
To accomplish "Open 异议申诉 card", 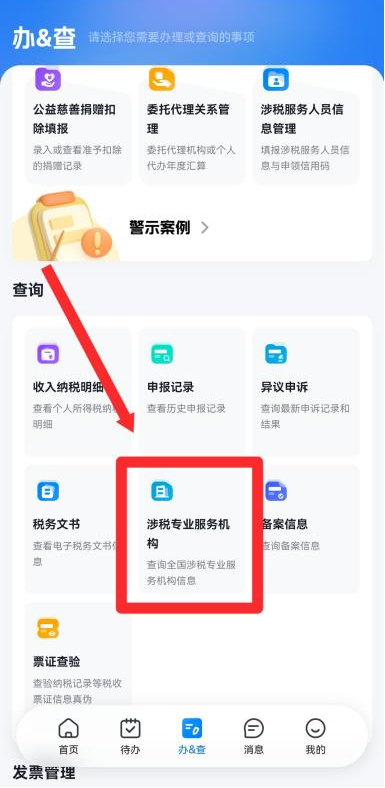I will [x=306, y=391].
